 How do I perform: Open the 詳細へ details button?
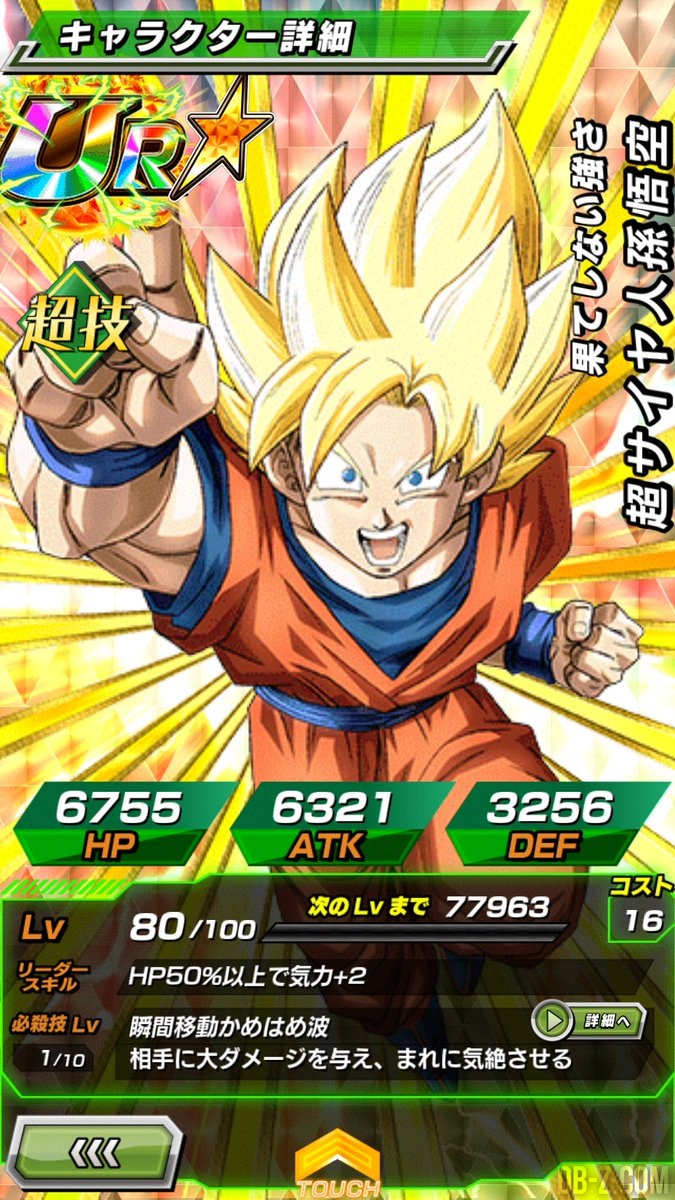[588, 1021]
